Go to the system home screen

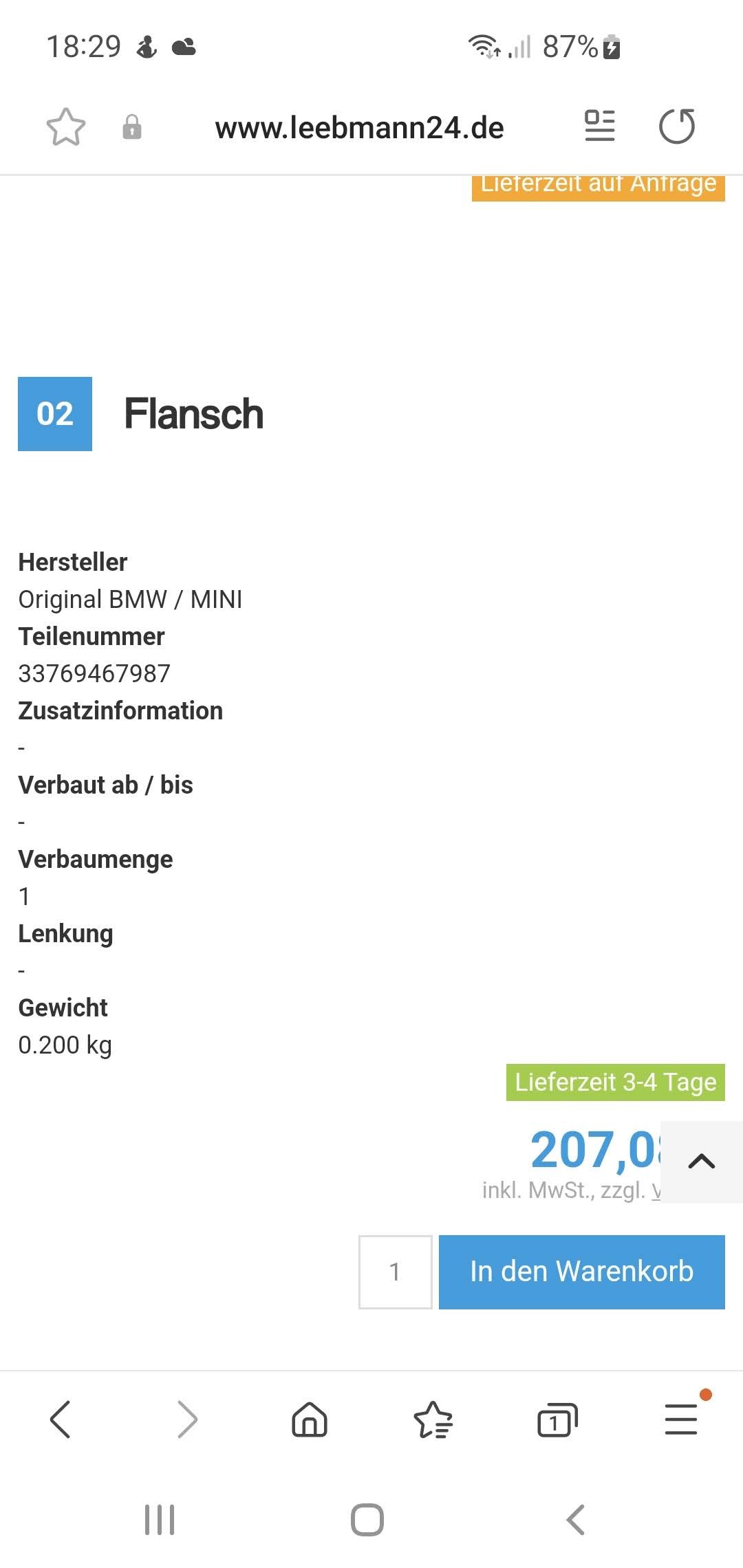[x=367, y=1520]
